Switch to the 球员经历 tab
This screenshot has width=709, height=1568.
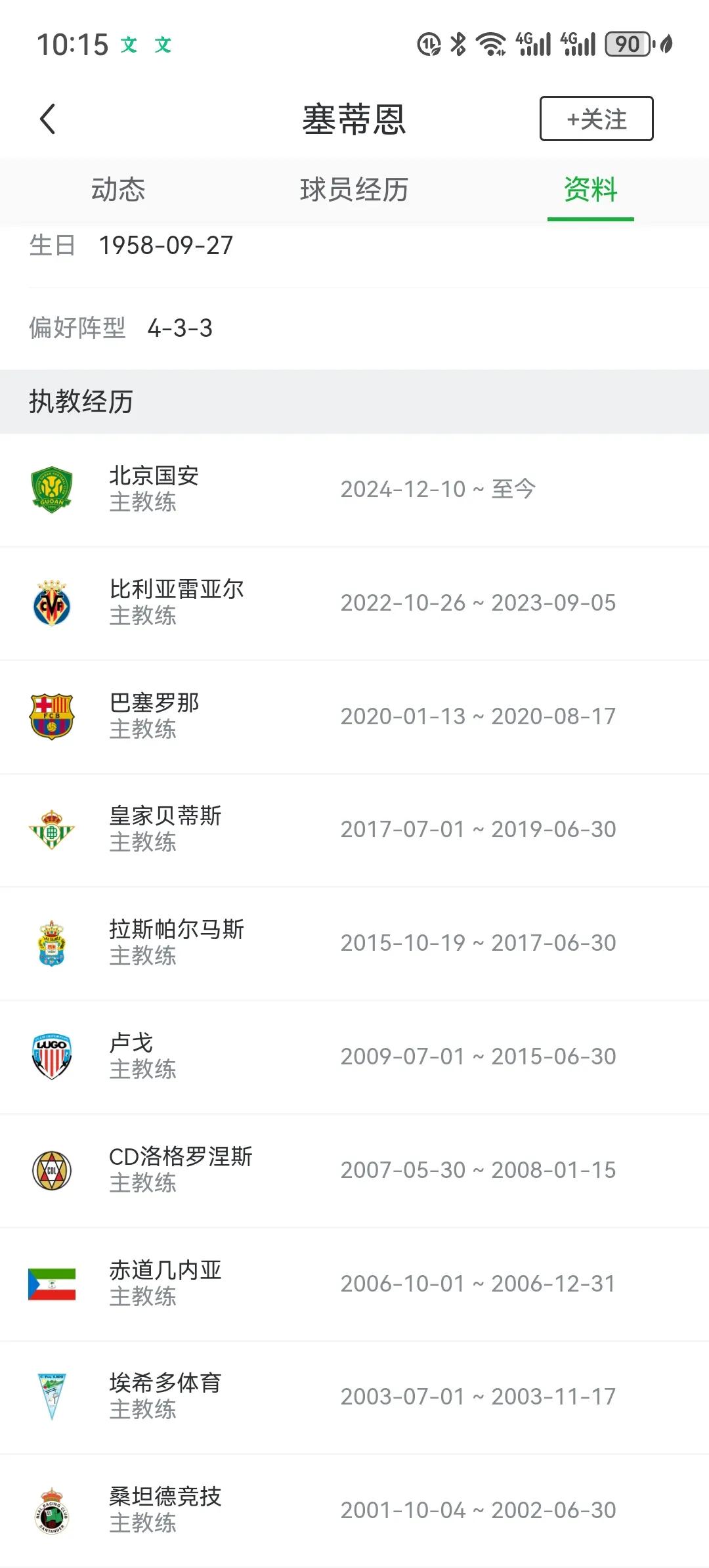(x=354, y=190)
